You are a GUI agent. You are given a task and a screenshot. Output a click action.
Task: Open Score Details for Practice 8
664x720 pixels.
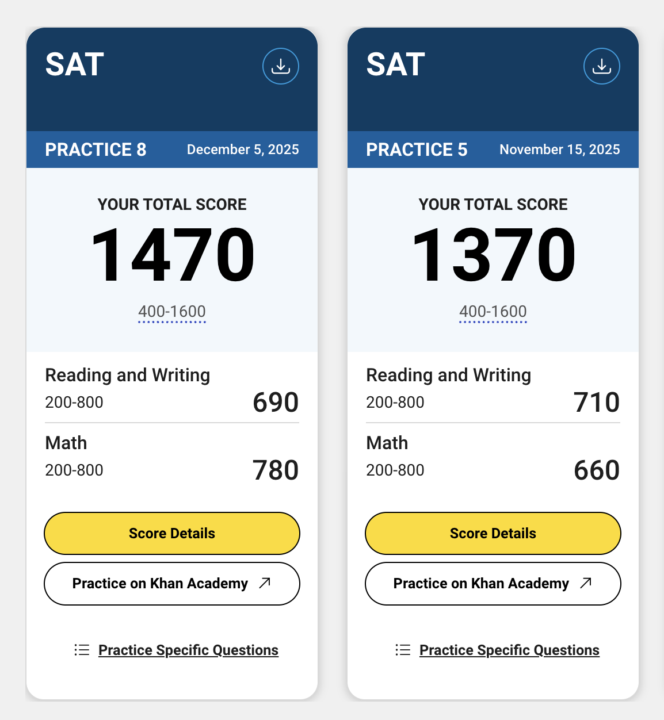[x=172, y=533]
